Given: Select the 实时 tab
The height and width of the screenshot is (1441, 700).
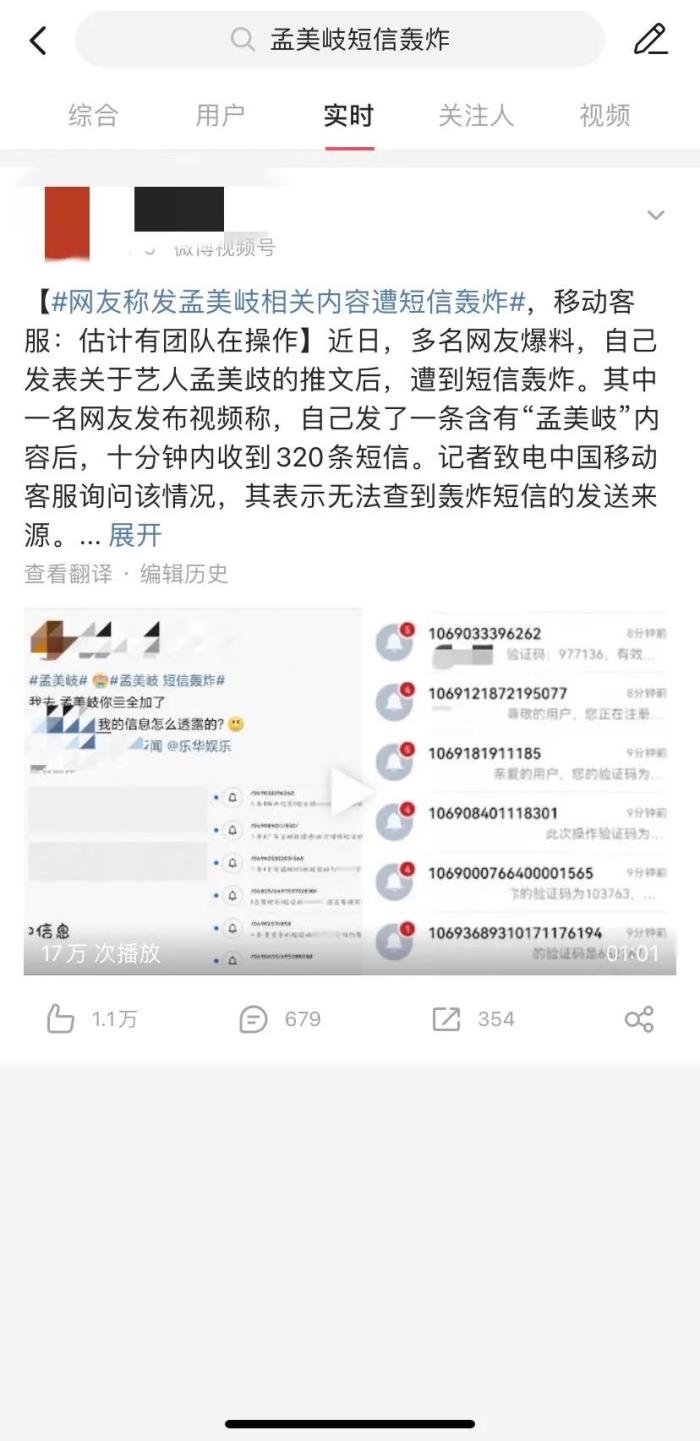Looking at the screenshot, I should [349, 116].
